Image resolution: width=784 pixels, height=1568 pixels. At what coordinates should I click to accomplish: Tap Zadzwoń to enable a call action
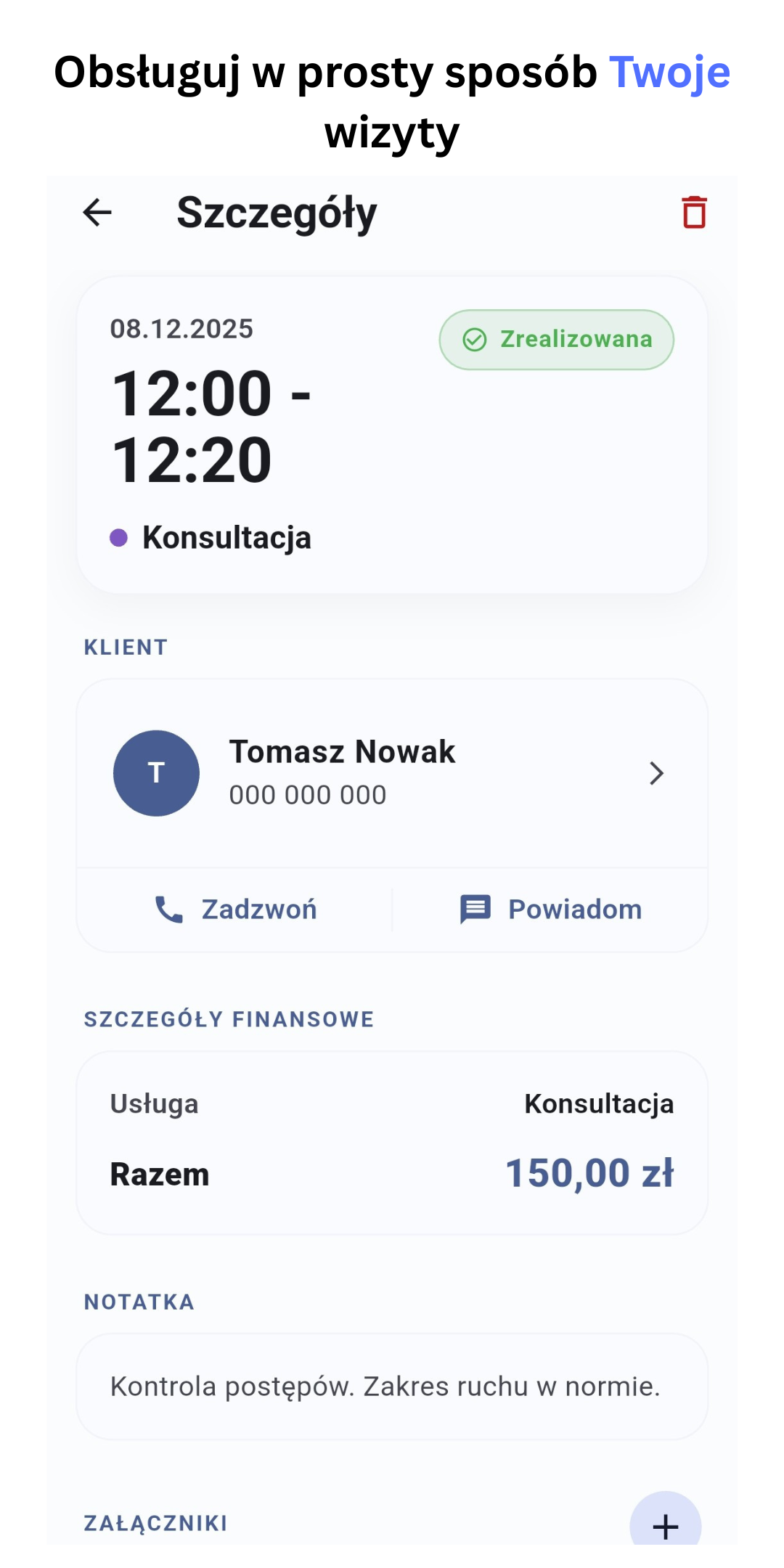259,908
